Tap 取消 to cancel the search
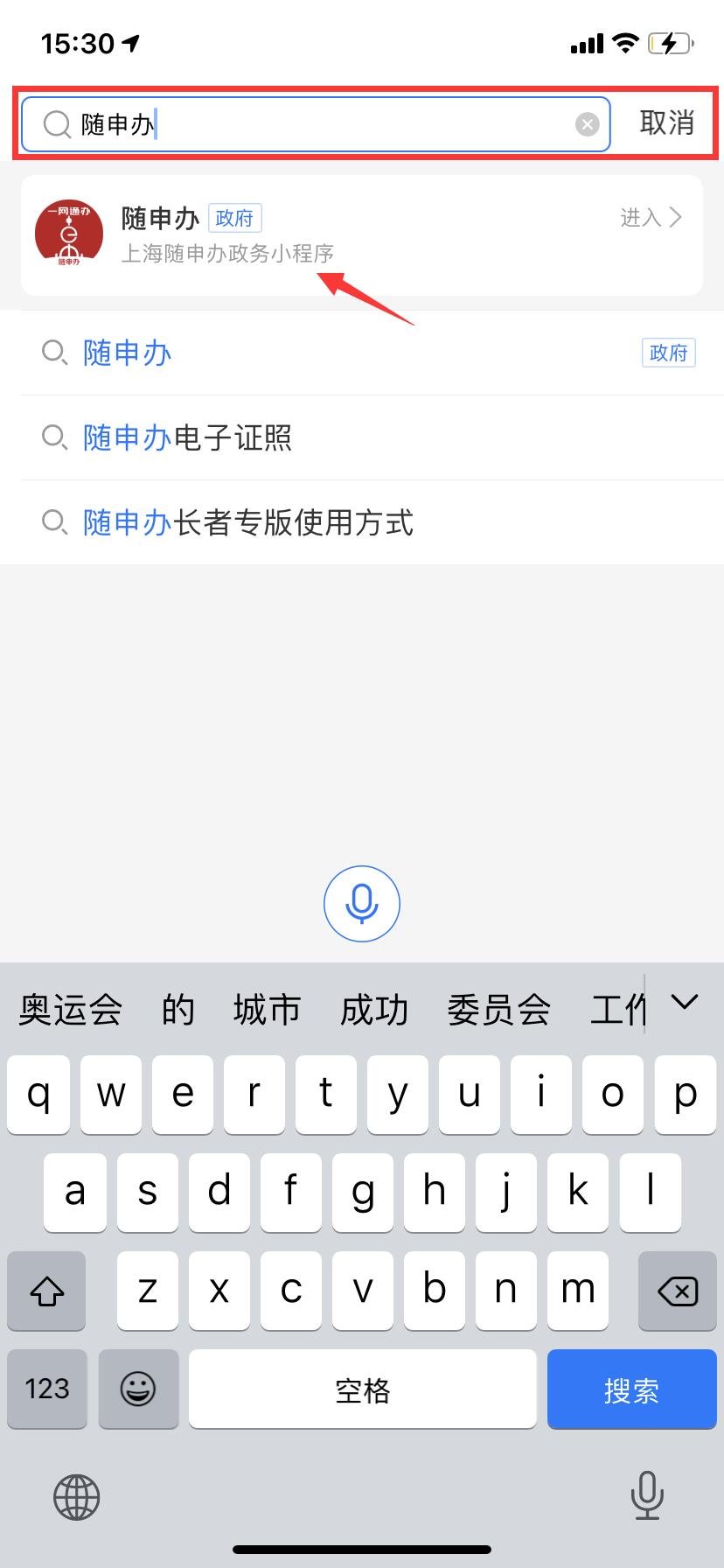 (666, 123)
